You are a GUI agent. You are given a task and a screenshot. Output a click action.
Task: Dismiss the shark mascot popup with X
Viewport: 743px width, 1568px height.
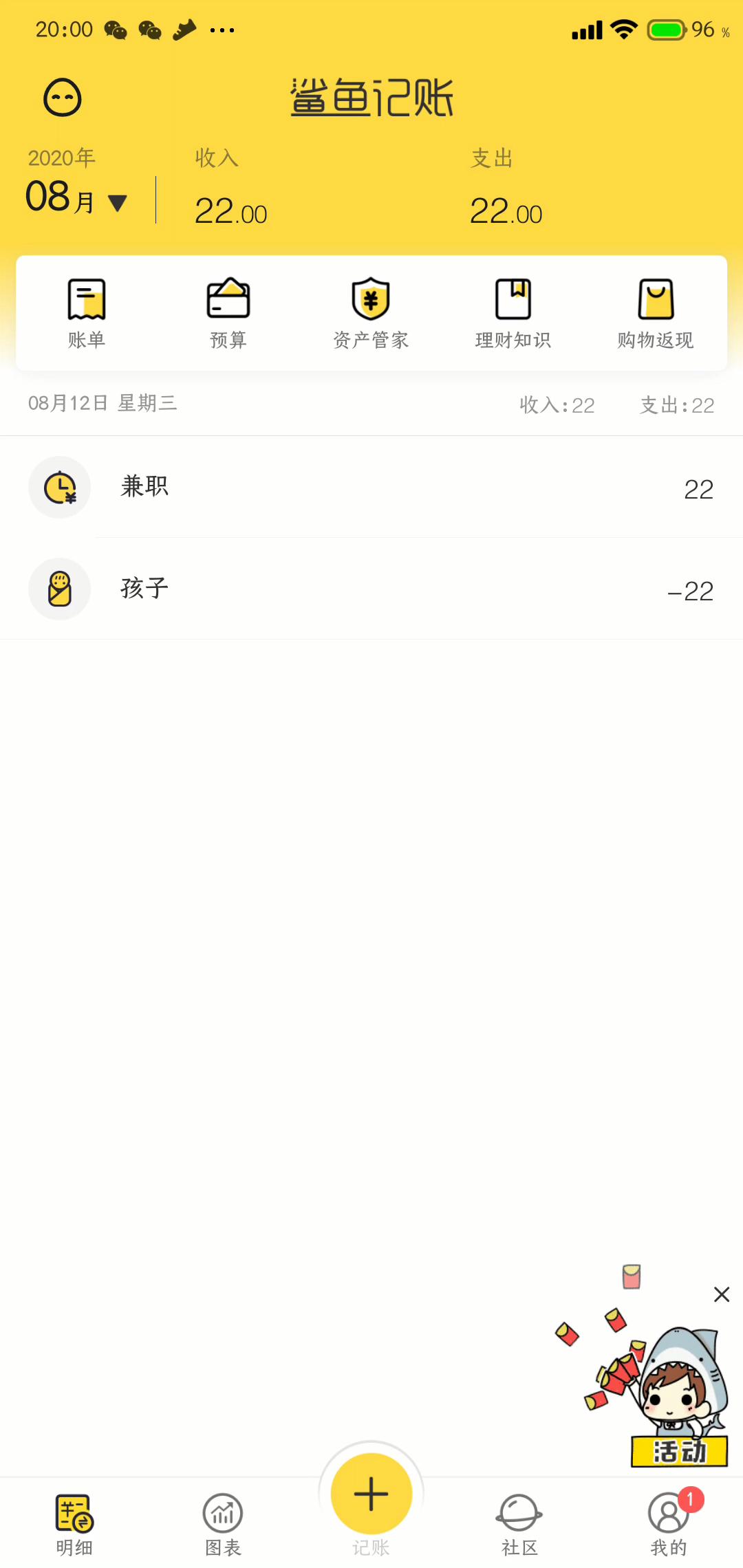click(x=721, y=1294)
